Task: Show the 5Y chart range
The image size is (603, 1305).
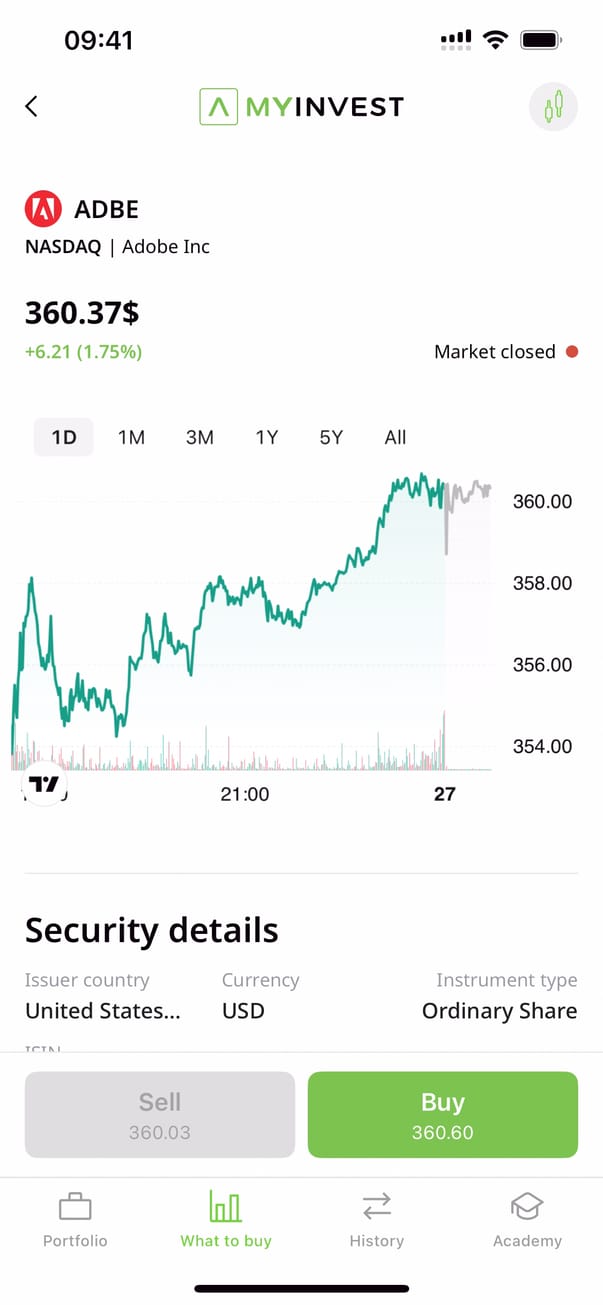Action: pyautogui.click(x=331, y=437)
